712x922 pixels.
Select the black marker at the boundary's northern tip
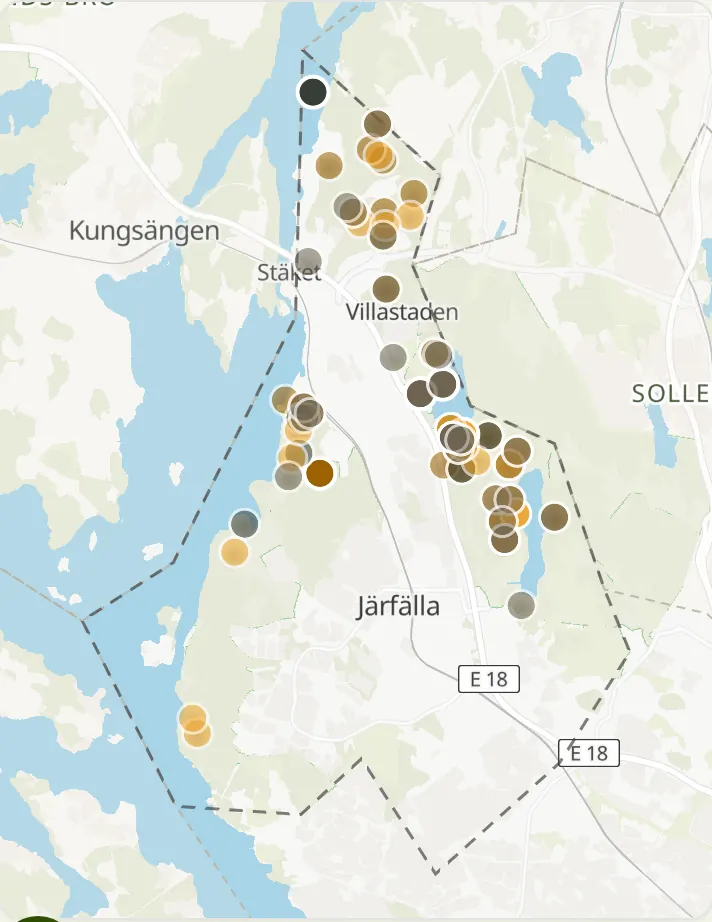[313, 92]
